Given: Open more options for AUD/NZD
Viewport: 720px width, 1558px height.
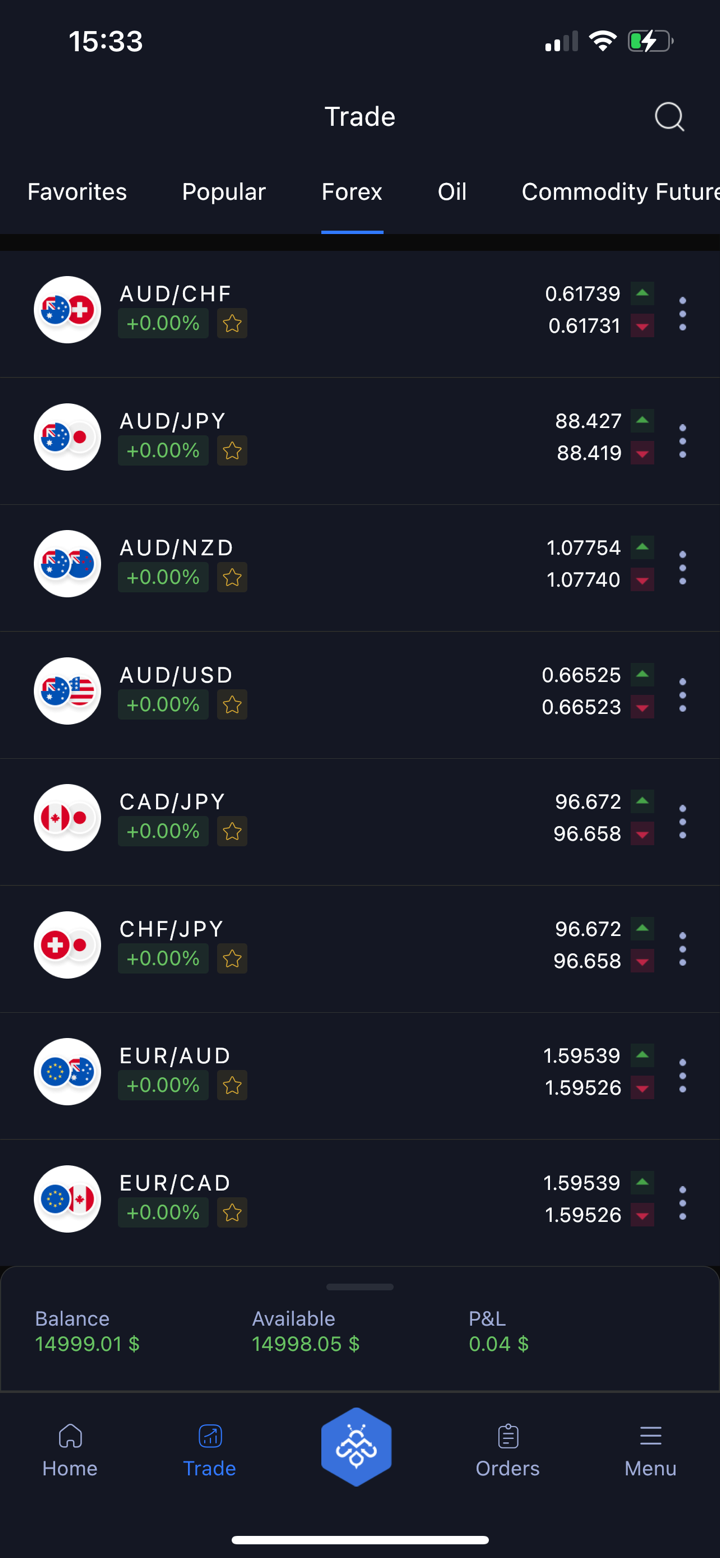Looking at the screenshot, I should [683, 568].
